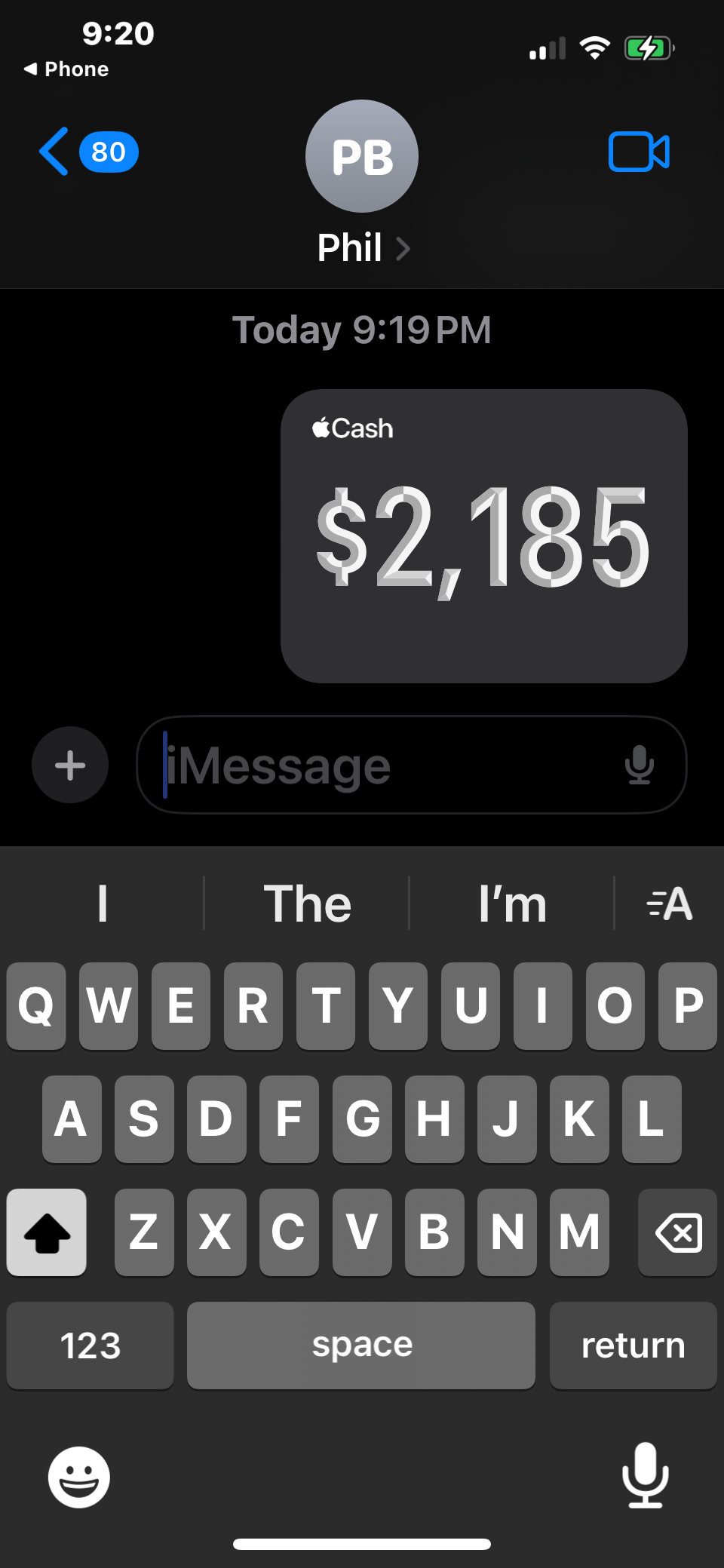724x1568 pixels.
Task: Insert the suggested word "The"
Action: point(307,904)
